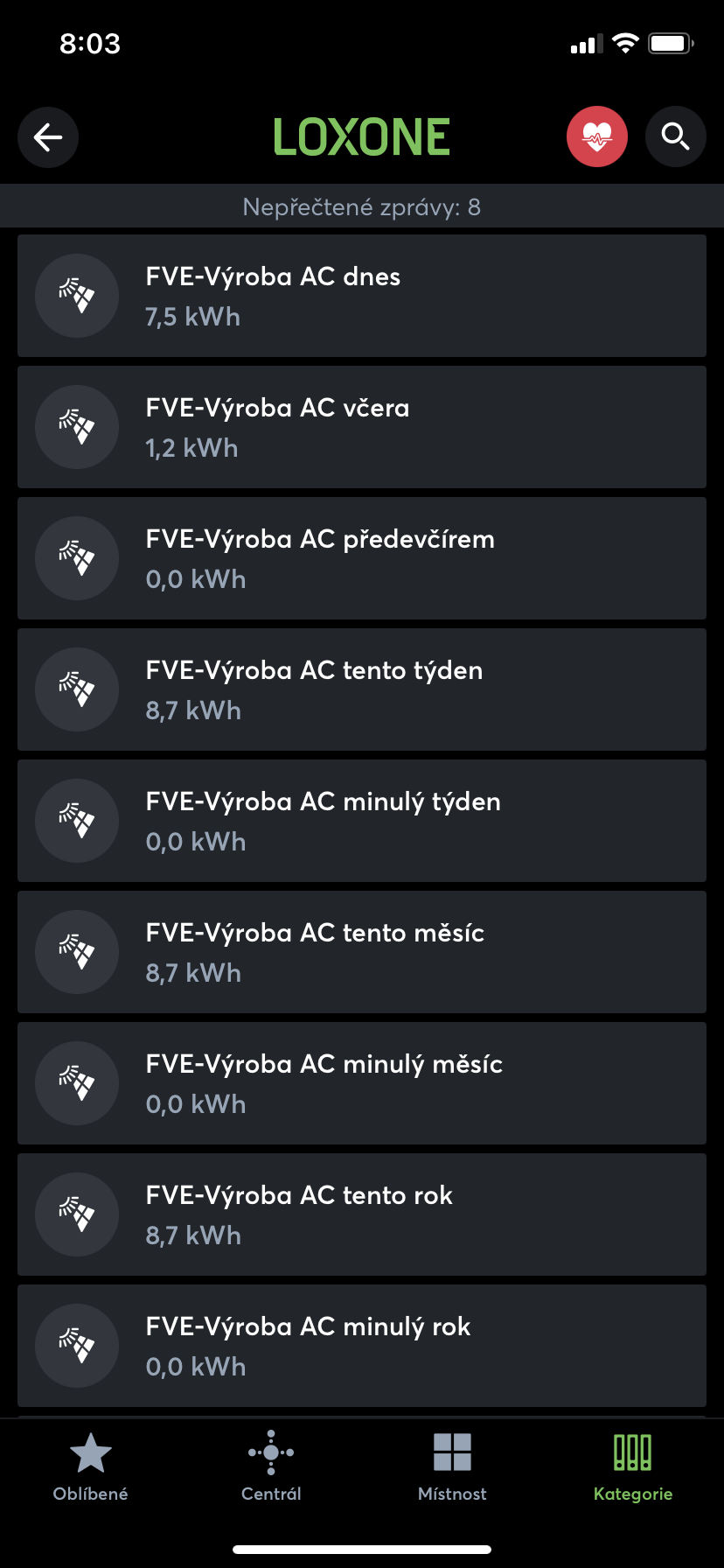Open the unread messages banner
724x1568 pixels.
click(362, 207)
